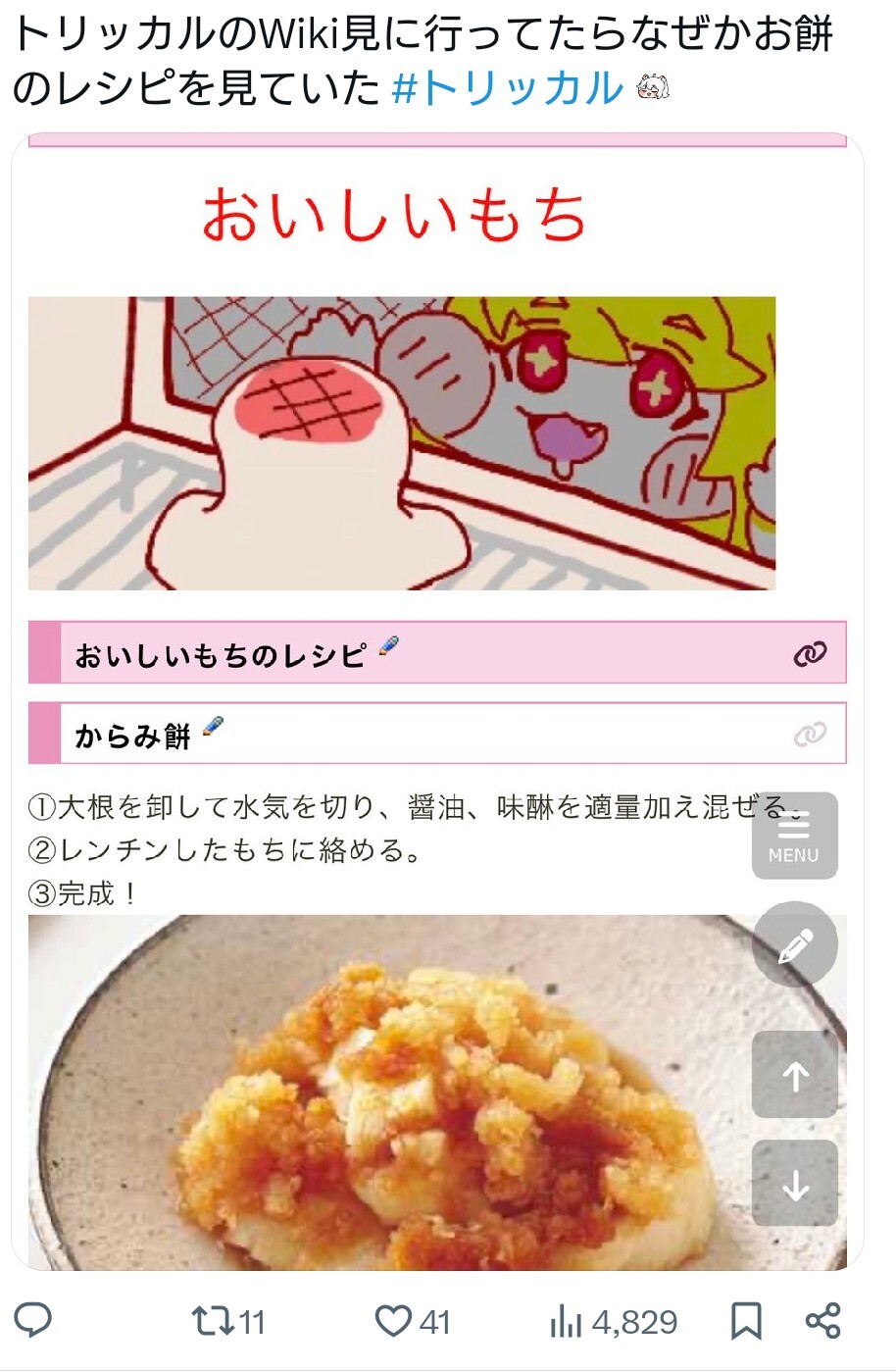This screenshot has width=896, height=1372.
Task: Bookmark this post
Action: 746,1321
